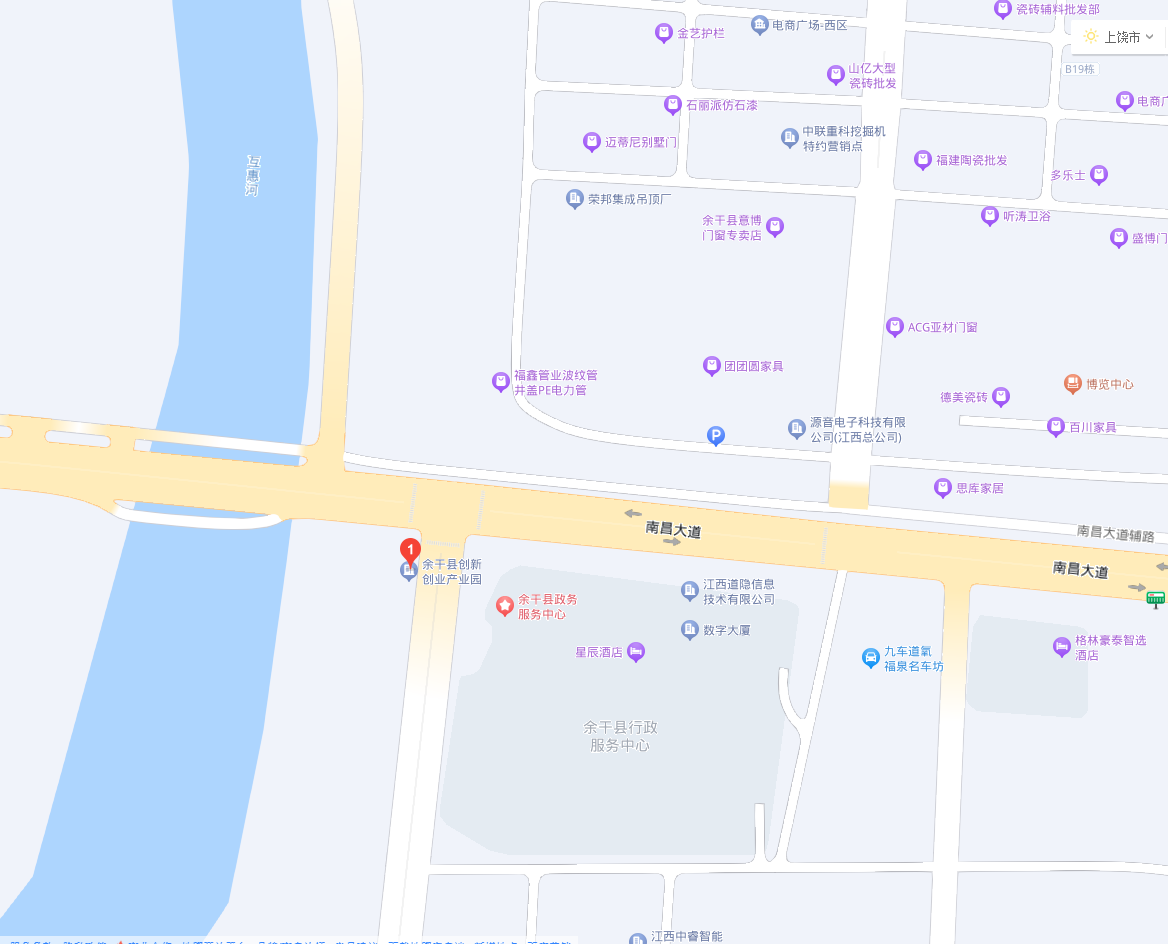Select the 荣邦集成吊顶厂 marker
The width and height of the screenshot is (1168, 944).
(575, 199)
